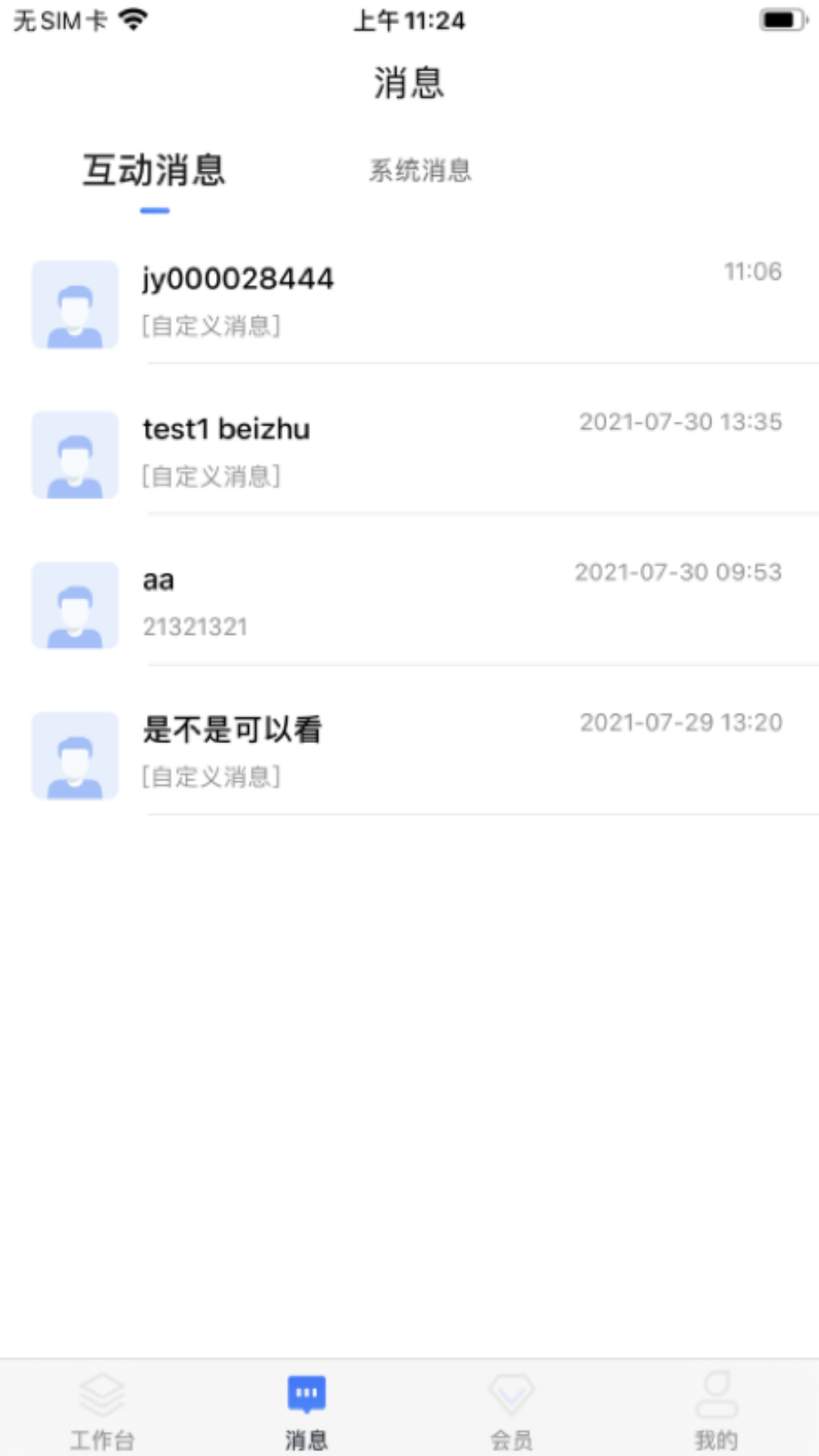Tap the battery indicator in status bar
Image resolution: width=819 pixels, height=1456 pixels.
point(783,18)
